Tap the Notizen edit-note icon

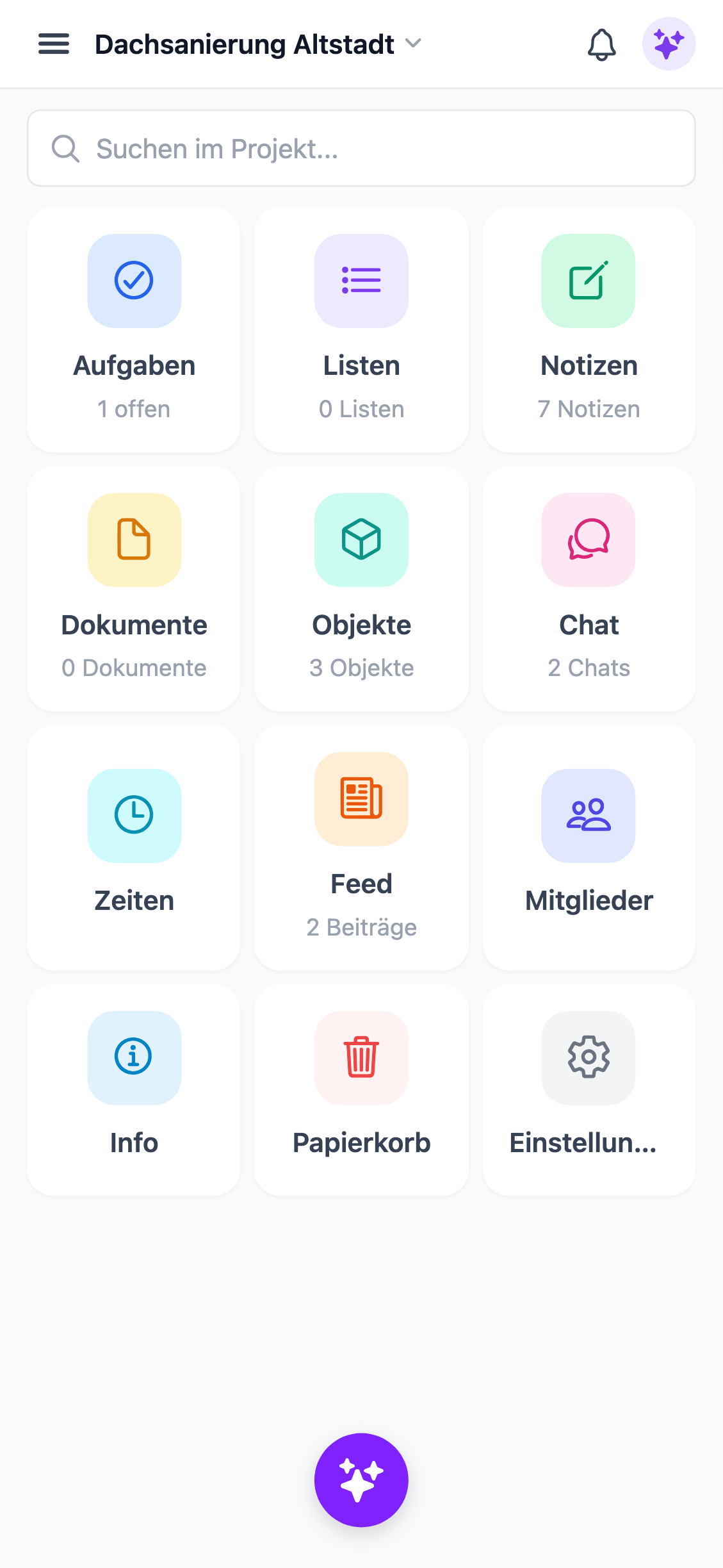(x=588, y=281)
